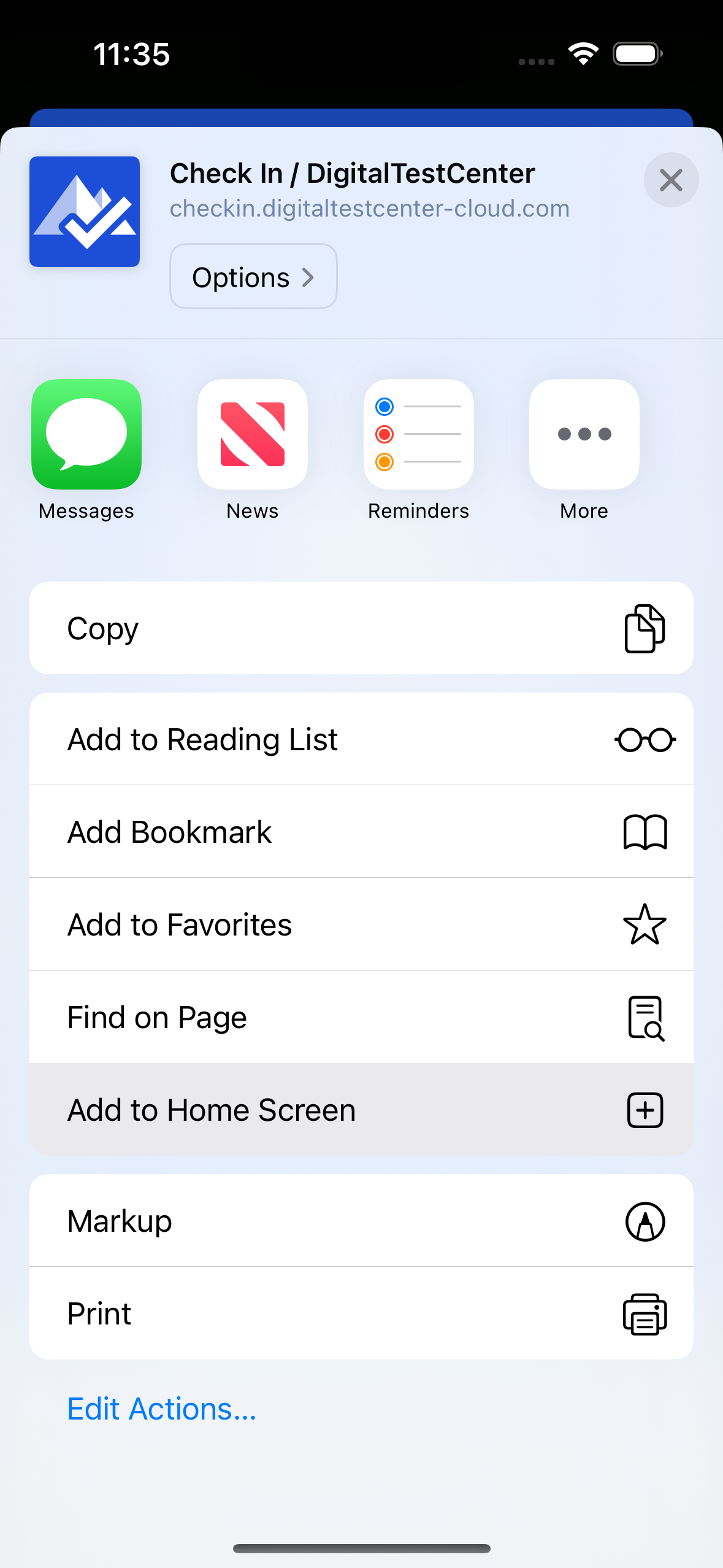
Task: Share the page to News
Action: coord(253,435)
